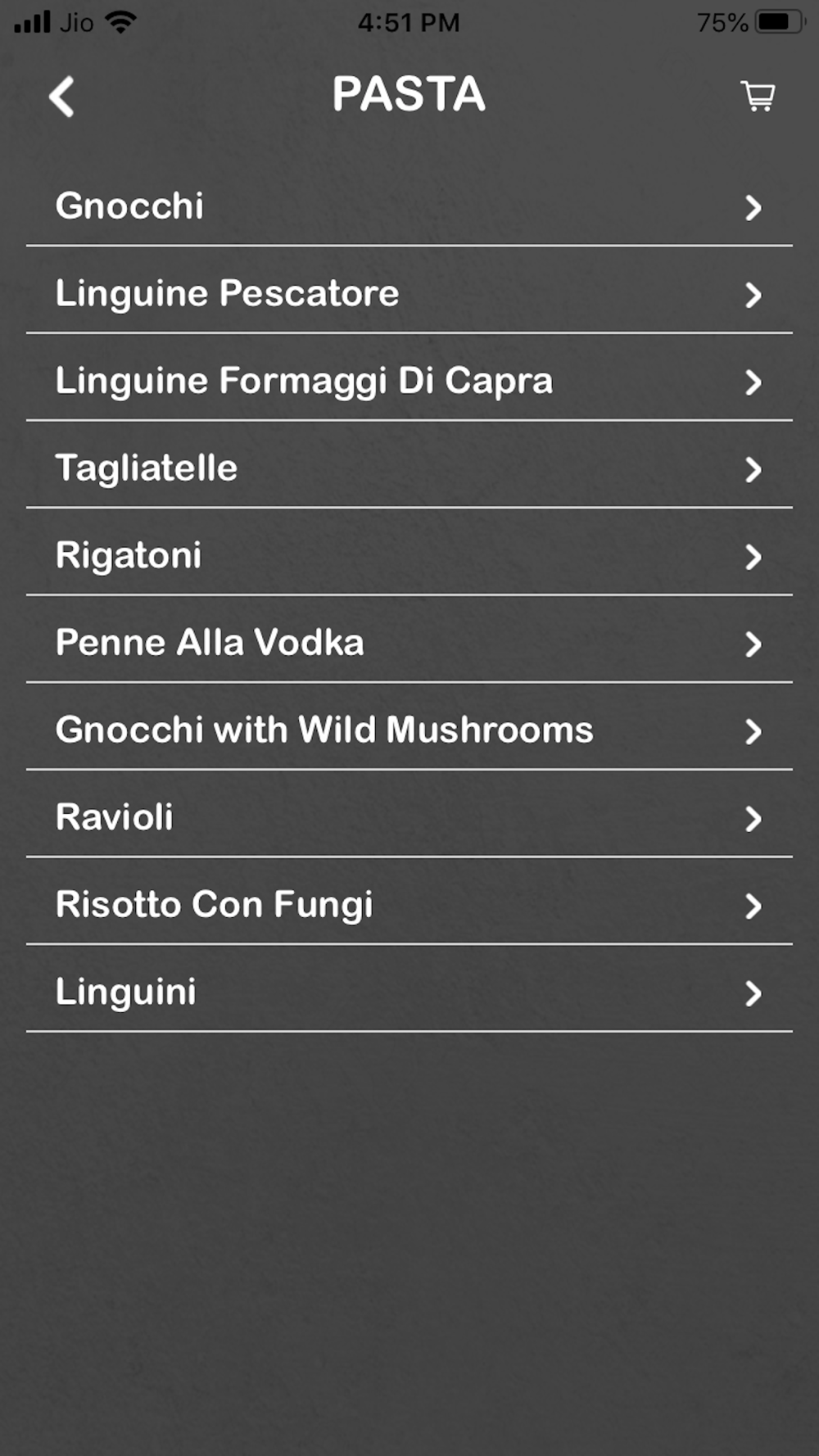This screenshot has width=819, height=1456.
Task: Open Linguine Formaggi Di Capra
Action: (409, 381)
